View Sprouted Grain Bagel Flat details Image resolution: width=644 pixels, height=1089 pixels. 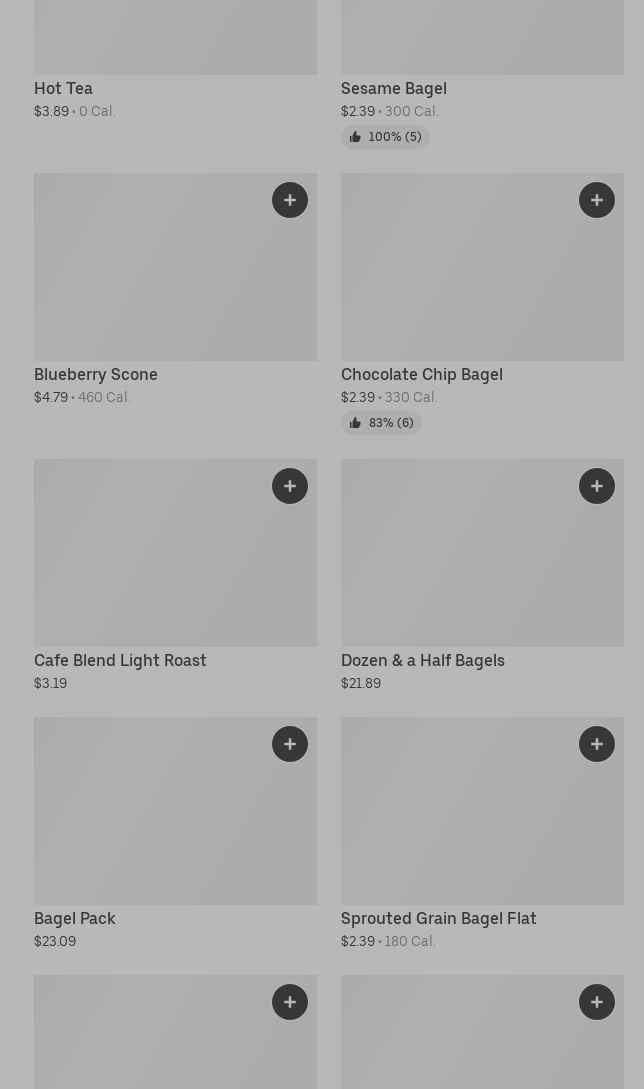pos(438,918)
